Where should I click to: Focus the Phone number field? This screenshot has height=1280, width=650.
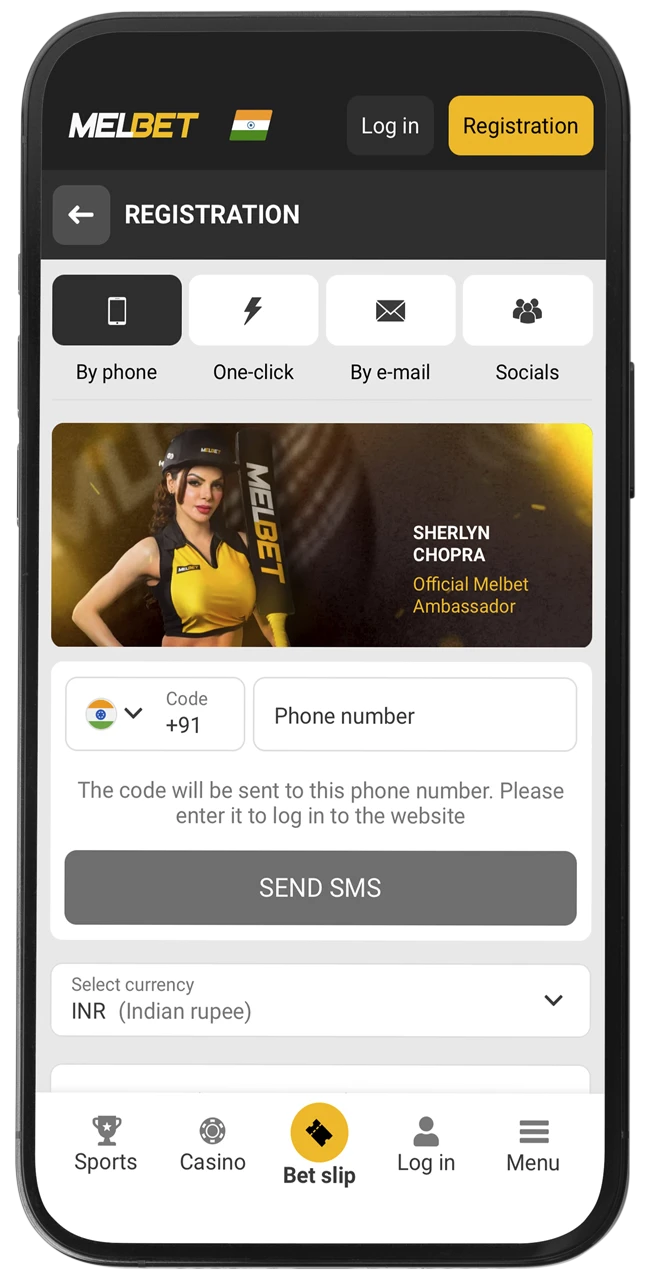click(x=415, y=715)
